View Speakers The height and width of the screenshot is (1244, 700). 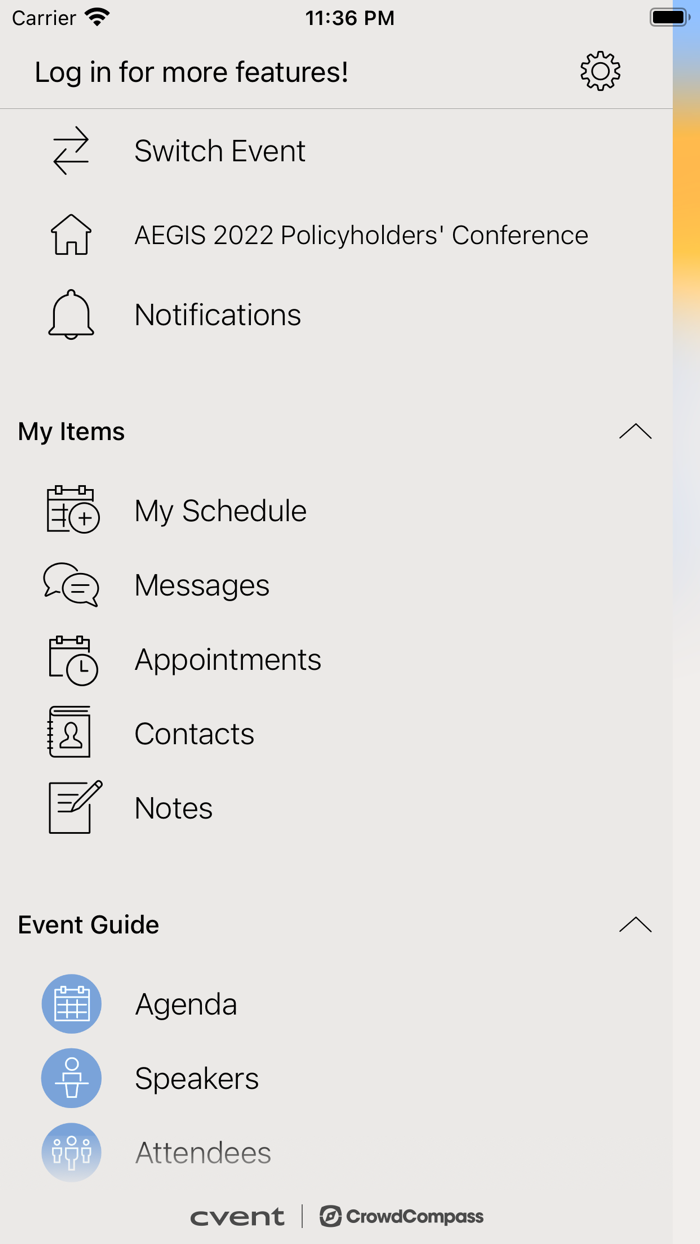click(196, 1078)
